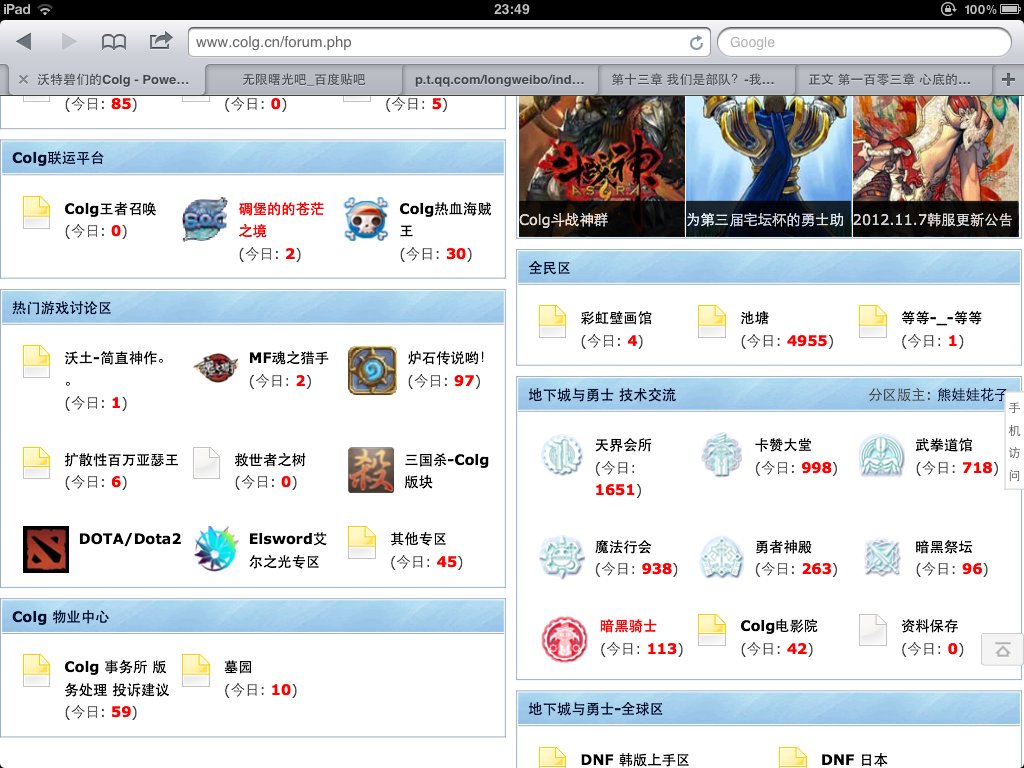Visit the 天界会所 board

[623, 444]
